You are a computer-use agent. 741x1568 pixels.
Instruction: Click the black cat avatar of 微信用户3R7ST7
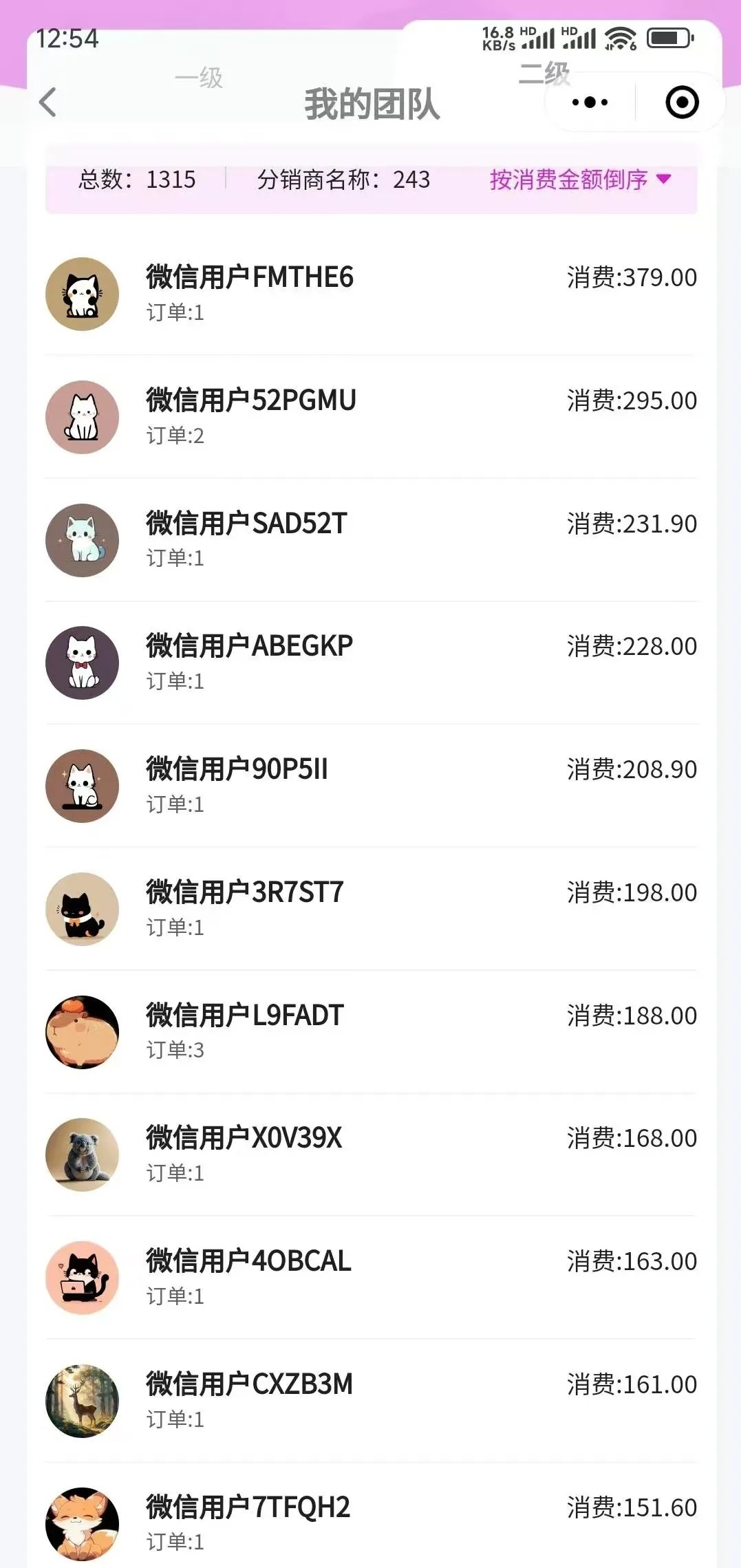coord(82,908)
